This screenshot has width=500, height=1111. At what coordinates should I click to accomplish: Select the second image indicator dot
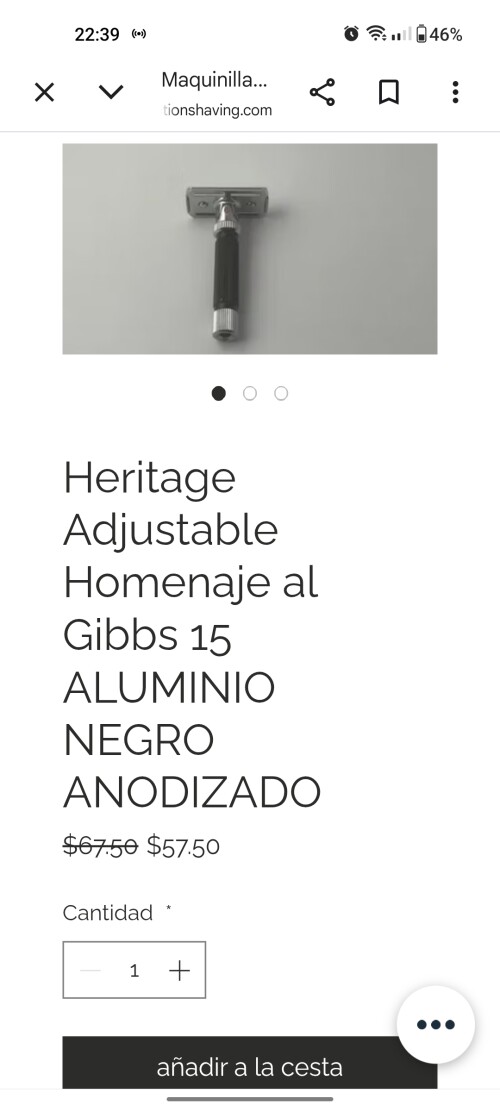250,393
